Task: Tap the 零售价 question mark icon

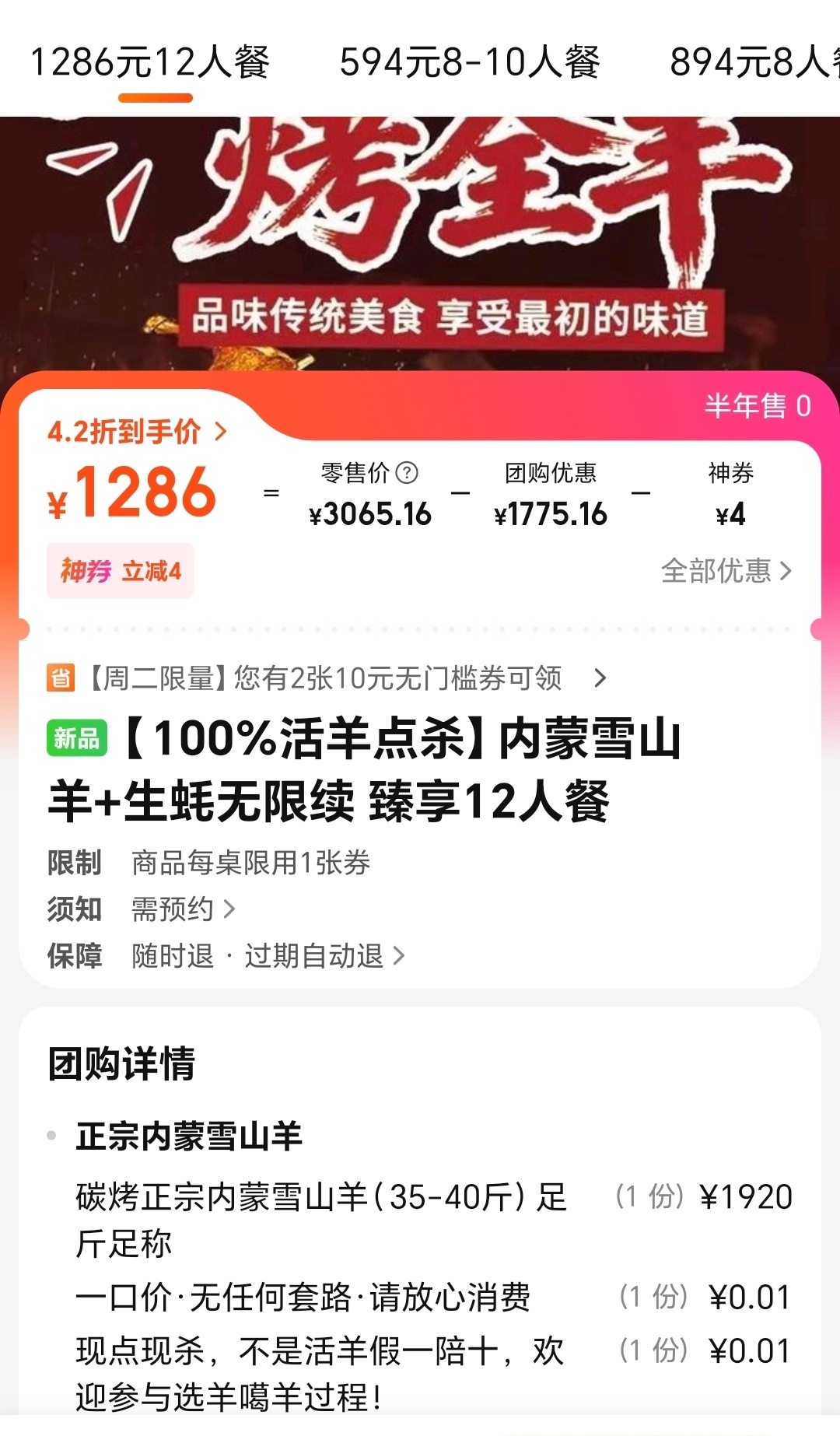Action: click(x=407, y=472)
